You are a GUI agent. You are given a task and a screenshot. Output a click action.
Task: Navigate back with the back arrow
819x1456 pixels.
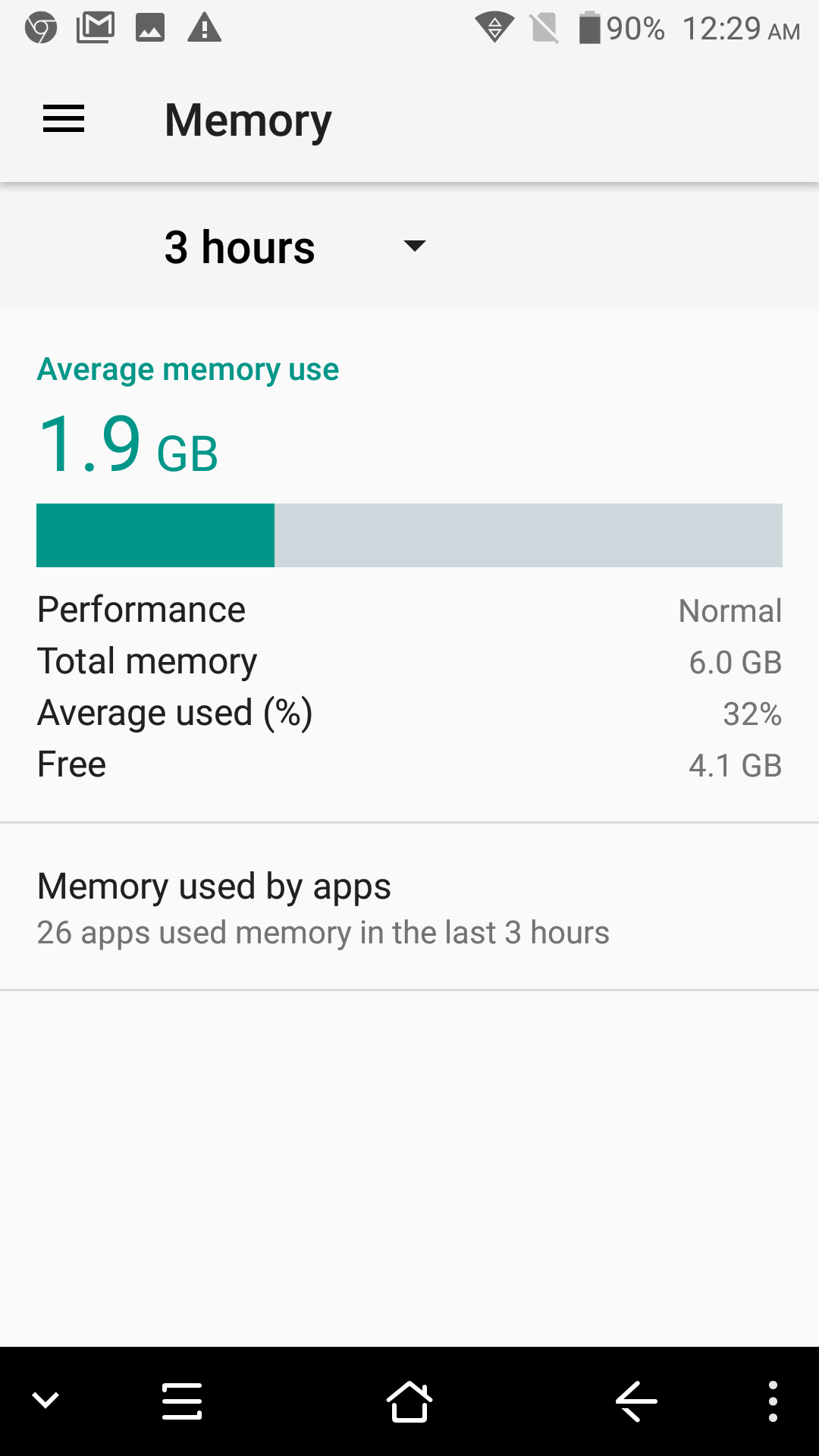pyautogui.click(x=637, y=1401)
